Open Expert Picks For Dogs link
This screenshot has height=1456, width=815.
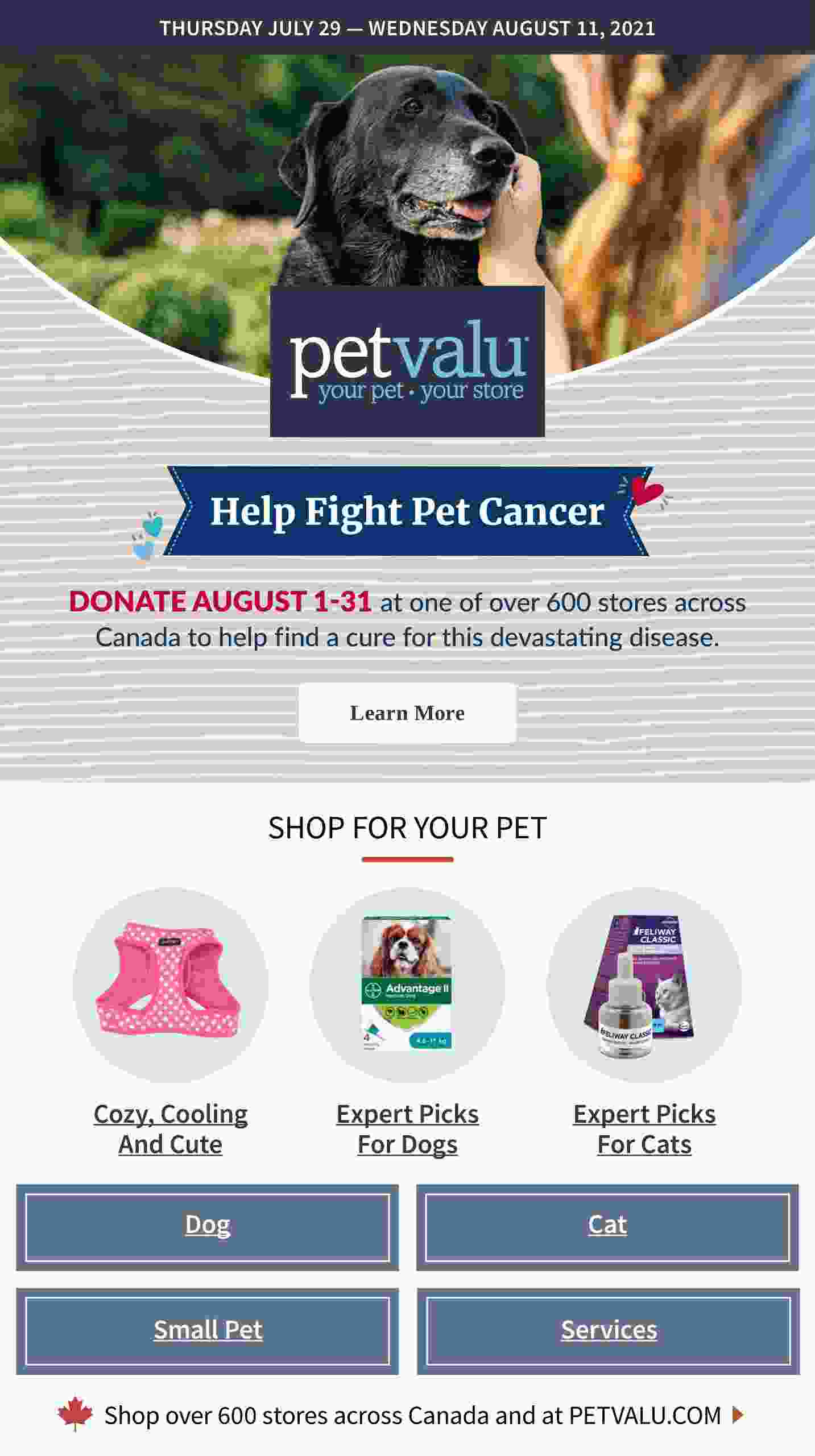click(x=407, y=1128)
